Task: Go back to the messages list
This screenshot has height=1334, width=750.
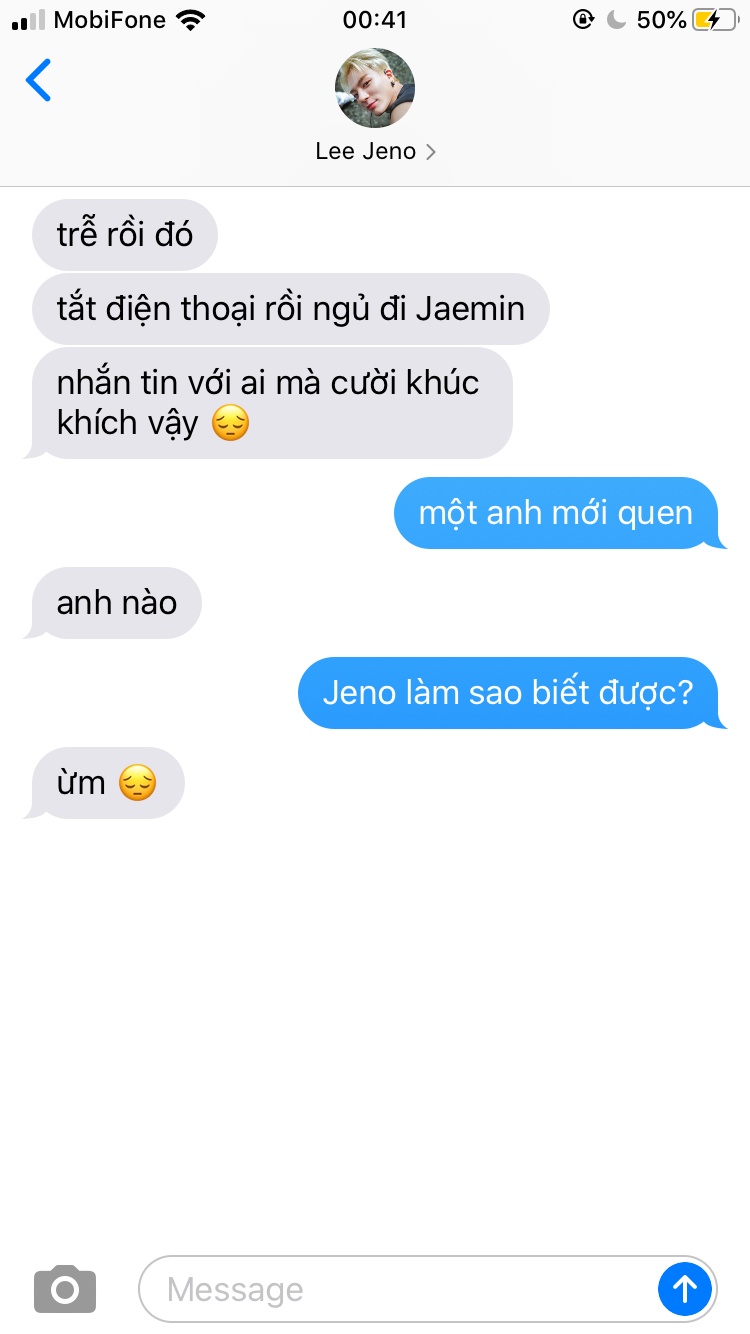Action: [38, 81]
